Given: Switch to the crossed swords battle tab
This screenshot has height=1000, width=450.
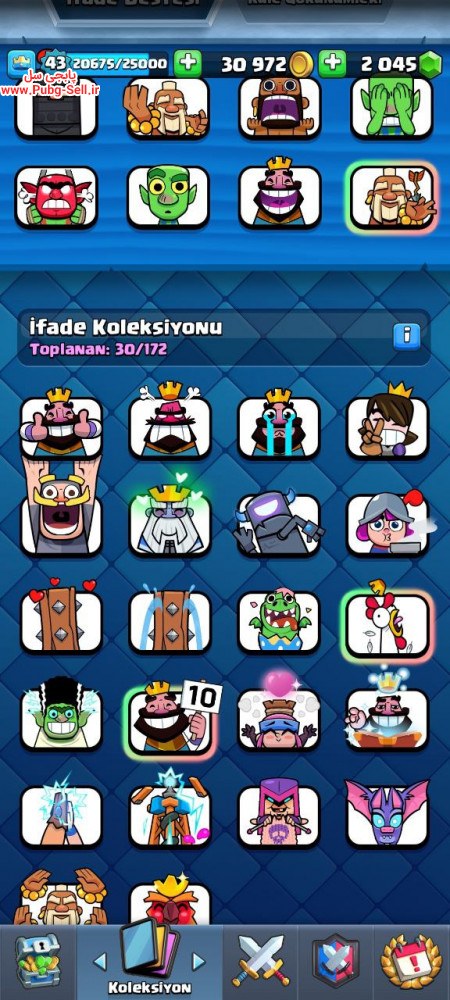Looking at the screenshot, I should 261,960.
